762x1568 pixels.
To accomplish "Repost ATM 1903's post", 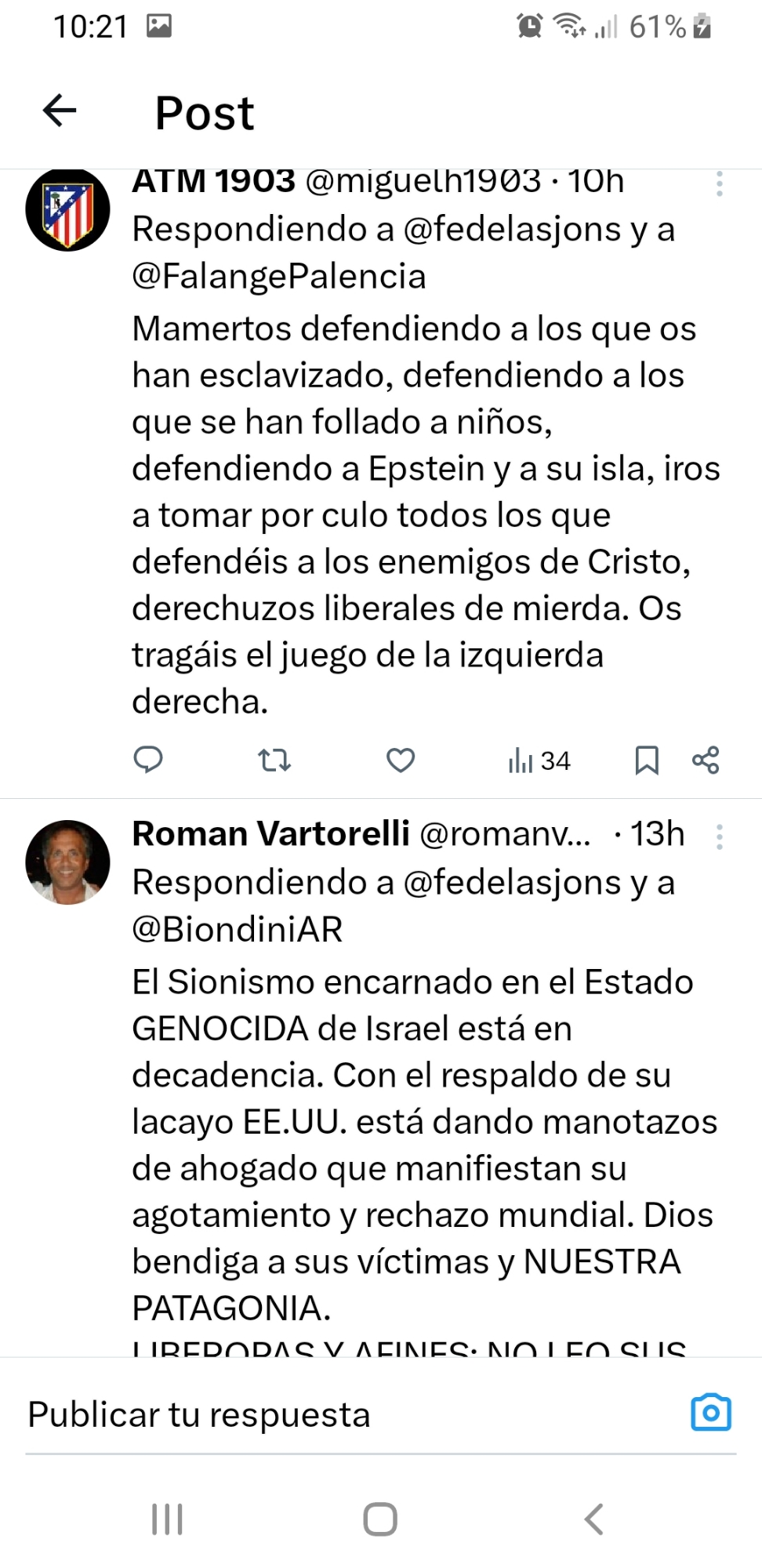I will coord(274,760).
